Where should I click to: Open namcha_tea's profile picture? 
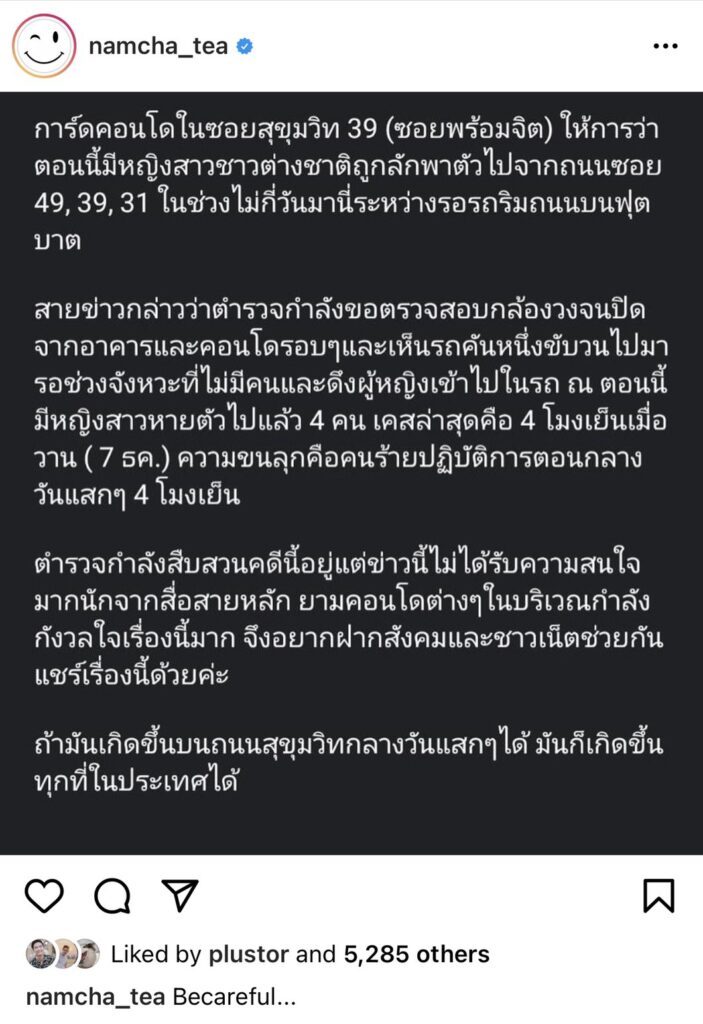[x=44, y=46]
